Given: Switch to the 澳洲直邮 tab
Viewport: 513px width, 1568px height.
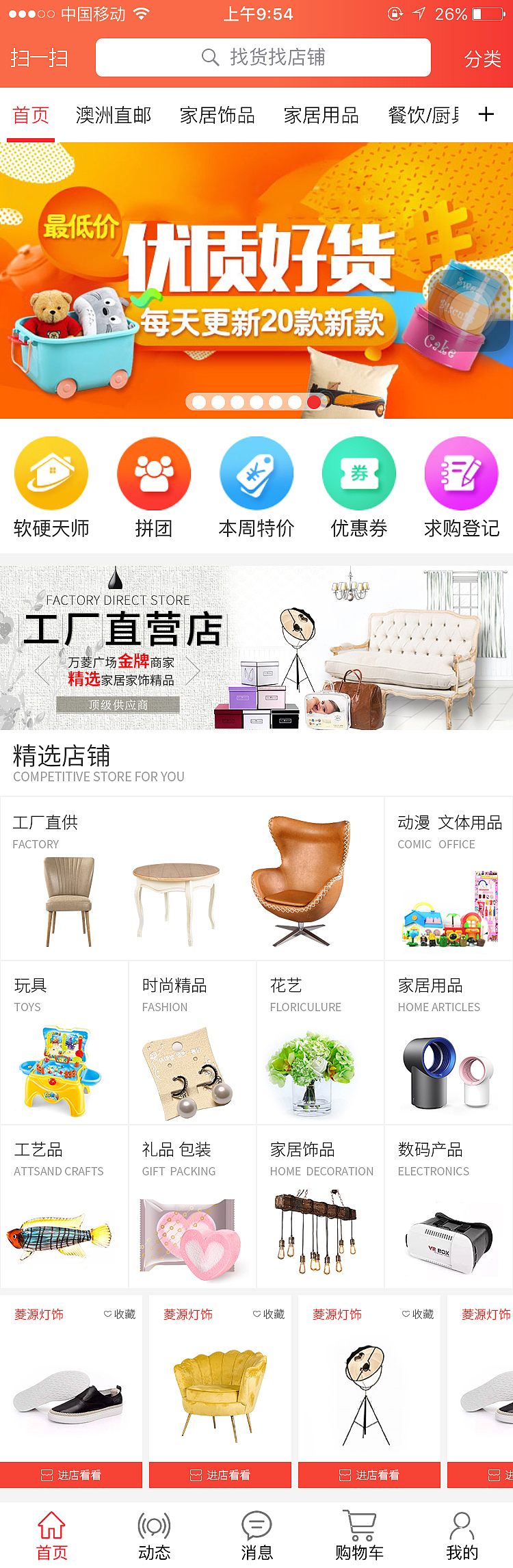Looking at the screenshot, I should click(x=114, y=115).
